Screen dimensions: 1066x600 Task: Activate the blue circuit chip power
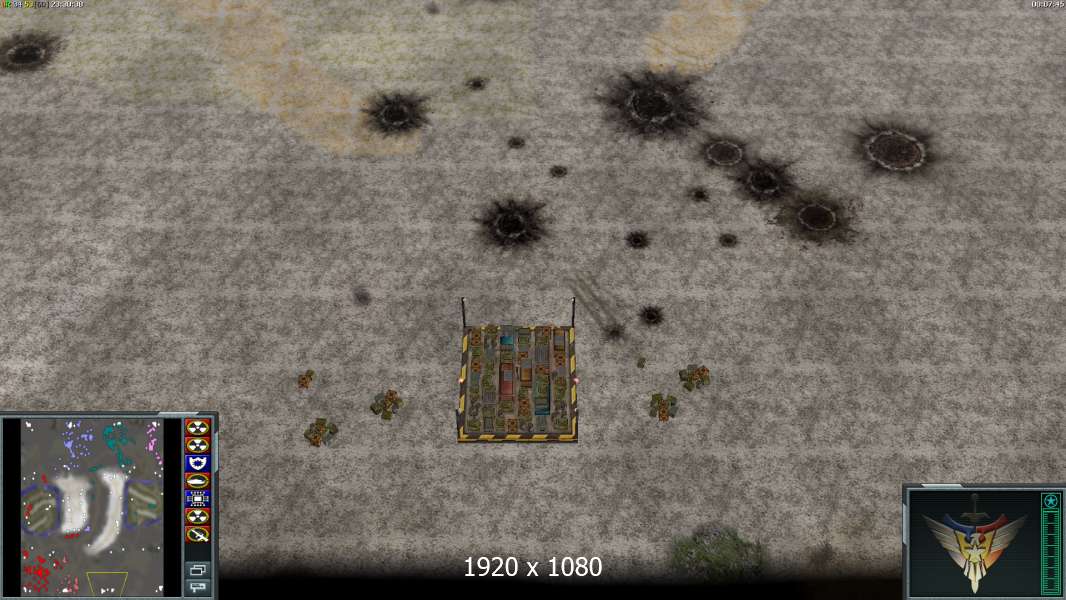[x=197, y=499]
